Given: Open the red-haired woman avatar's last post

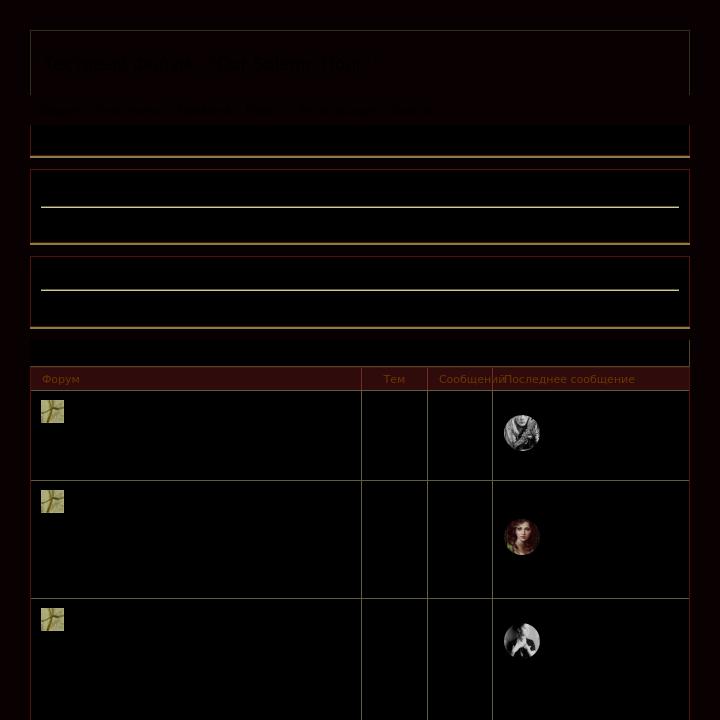Looking at the screenshot, I should (522, 537).
